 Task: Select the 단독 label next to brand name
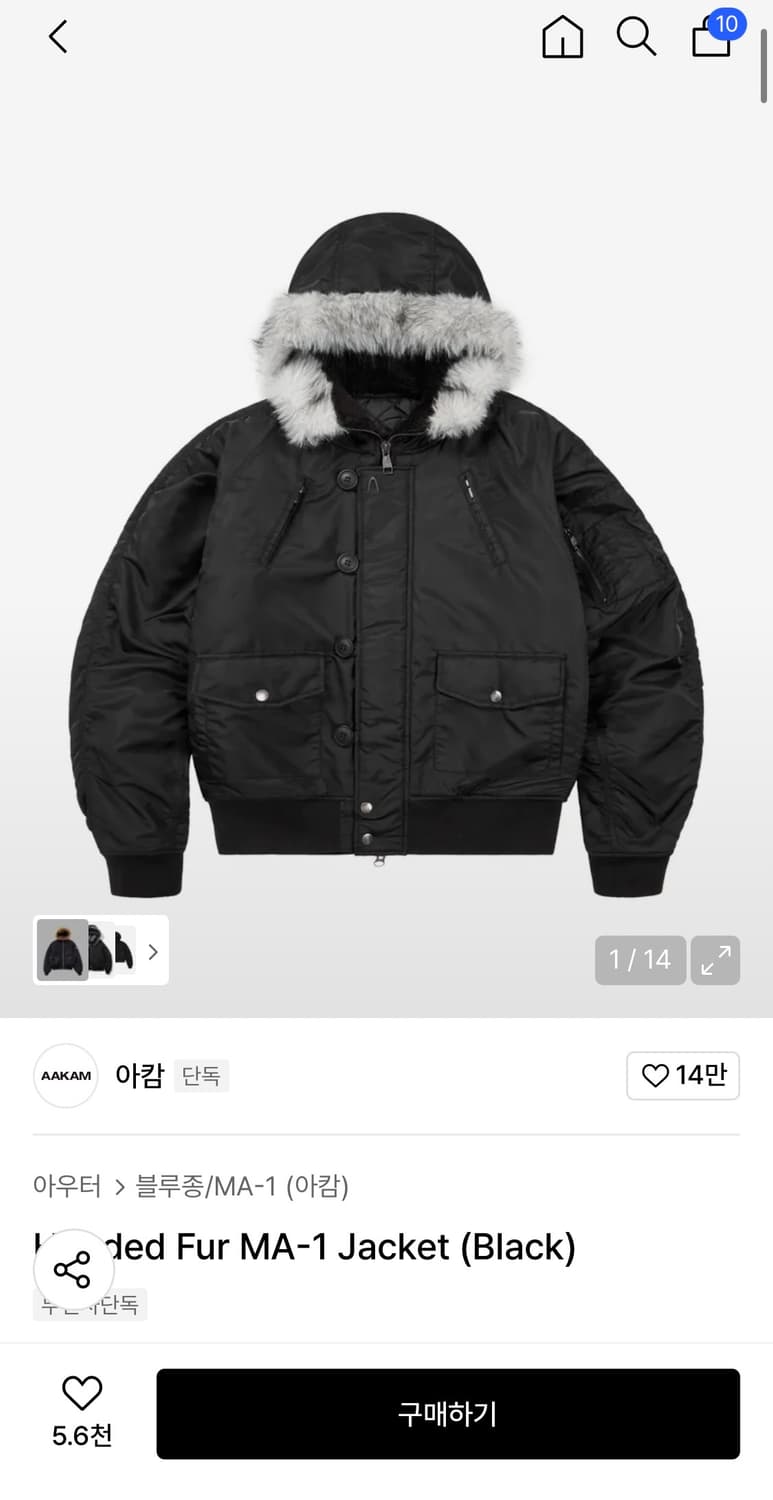point(201,1076)
